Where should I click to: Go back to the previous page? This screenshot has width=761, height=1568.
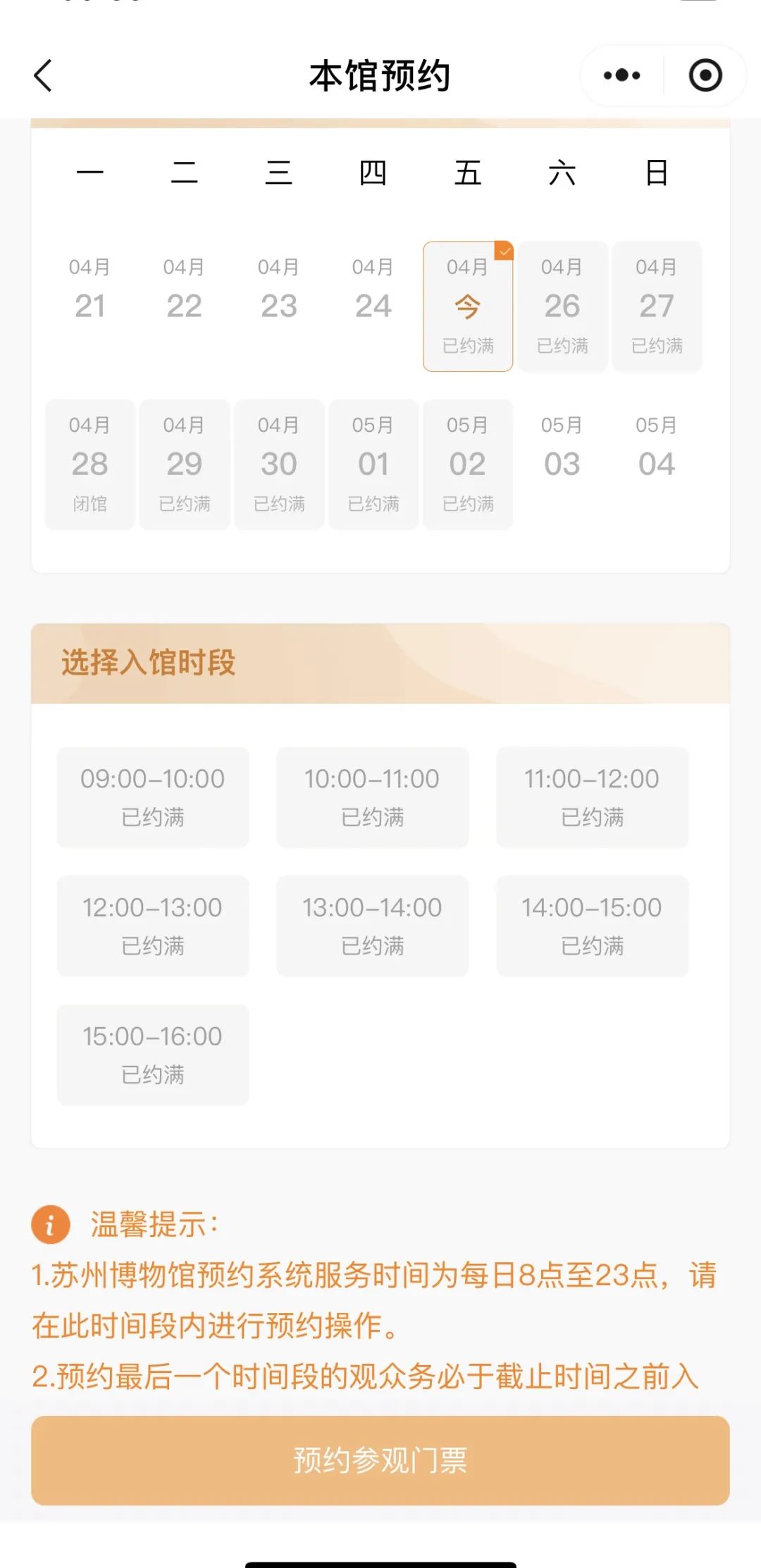click(x=43, y=75)
